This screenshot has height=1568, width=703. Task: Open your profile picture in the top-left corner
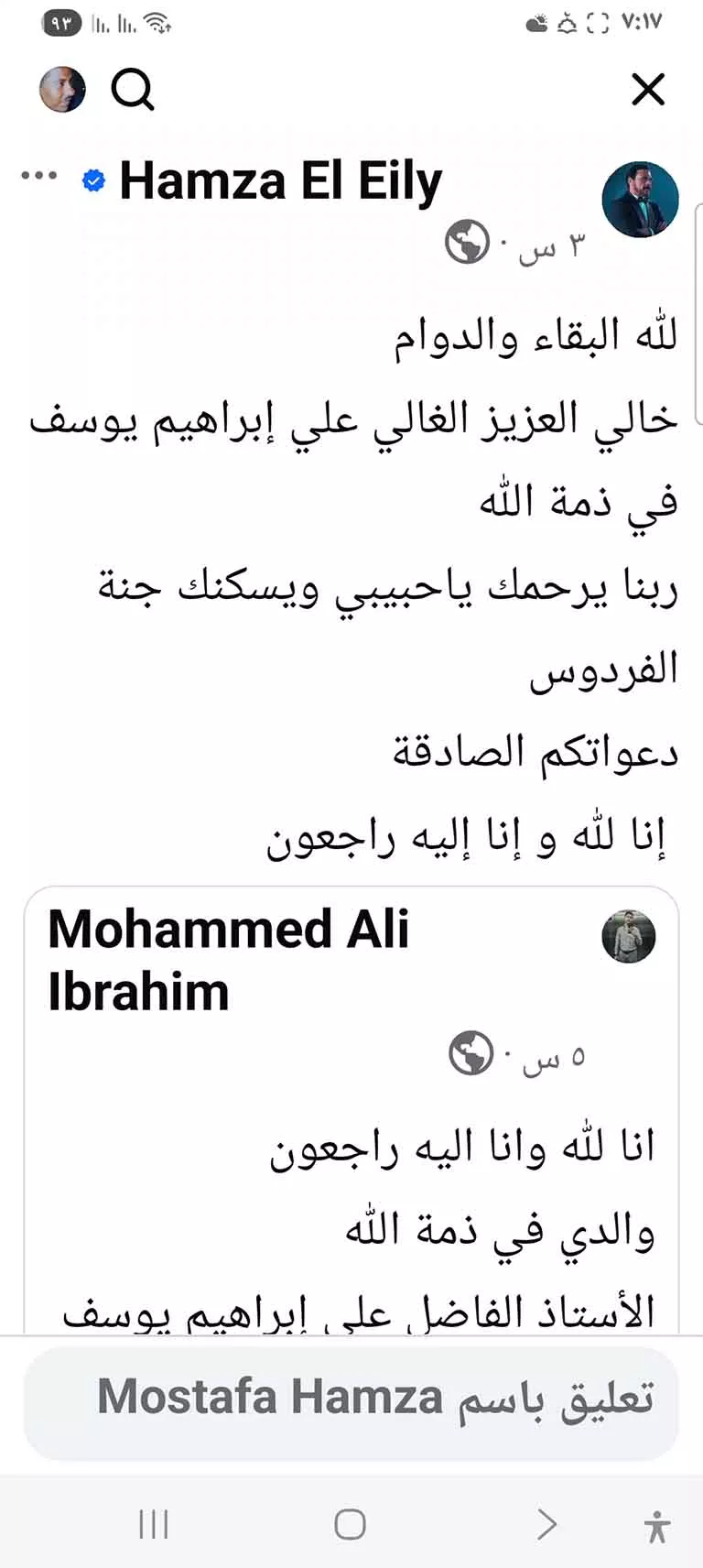pos(61,90)
